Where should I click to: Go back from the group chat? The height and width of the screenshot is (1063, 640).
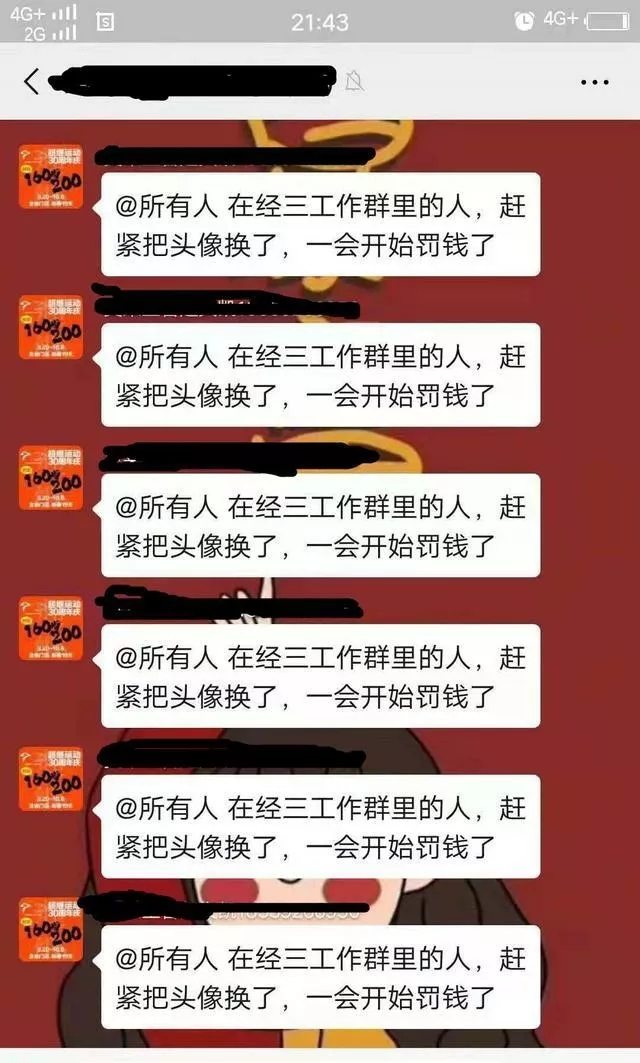[31, 81]
